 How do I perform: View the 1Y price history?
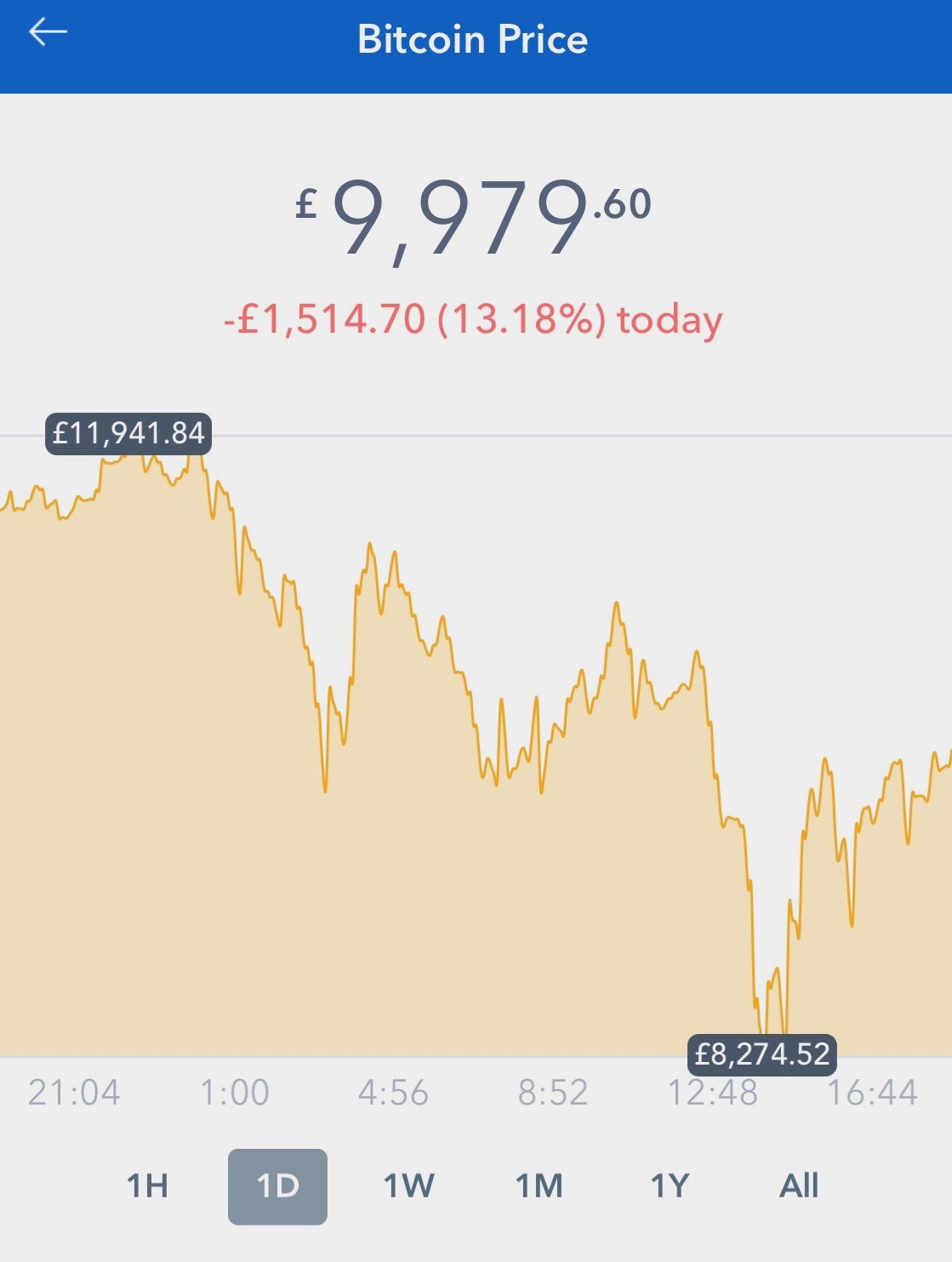coord(670,1185)
